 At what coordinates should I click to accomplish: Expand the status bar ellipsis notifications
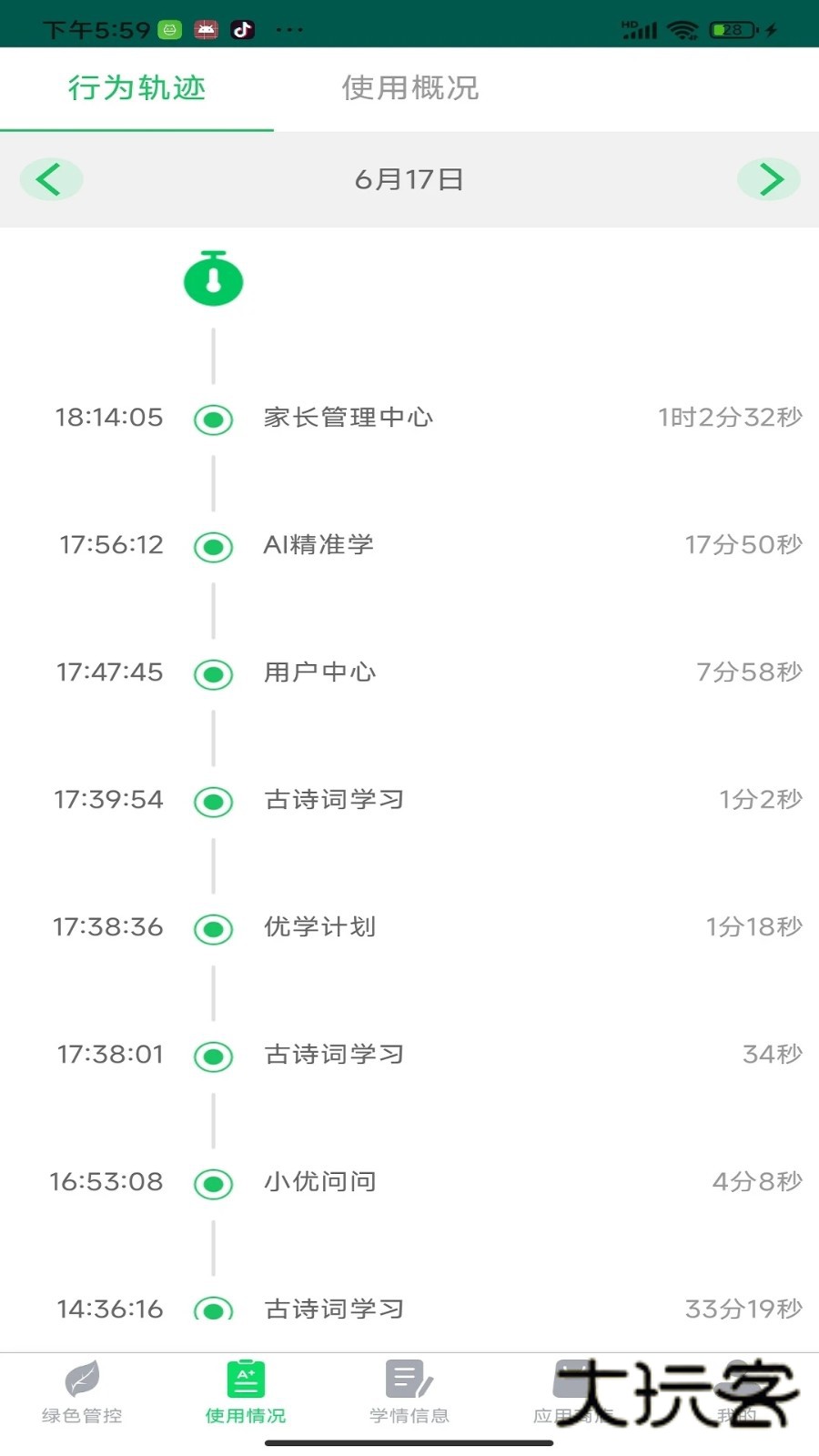point(289,29)
